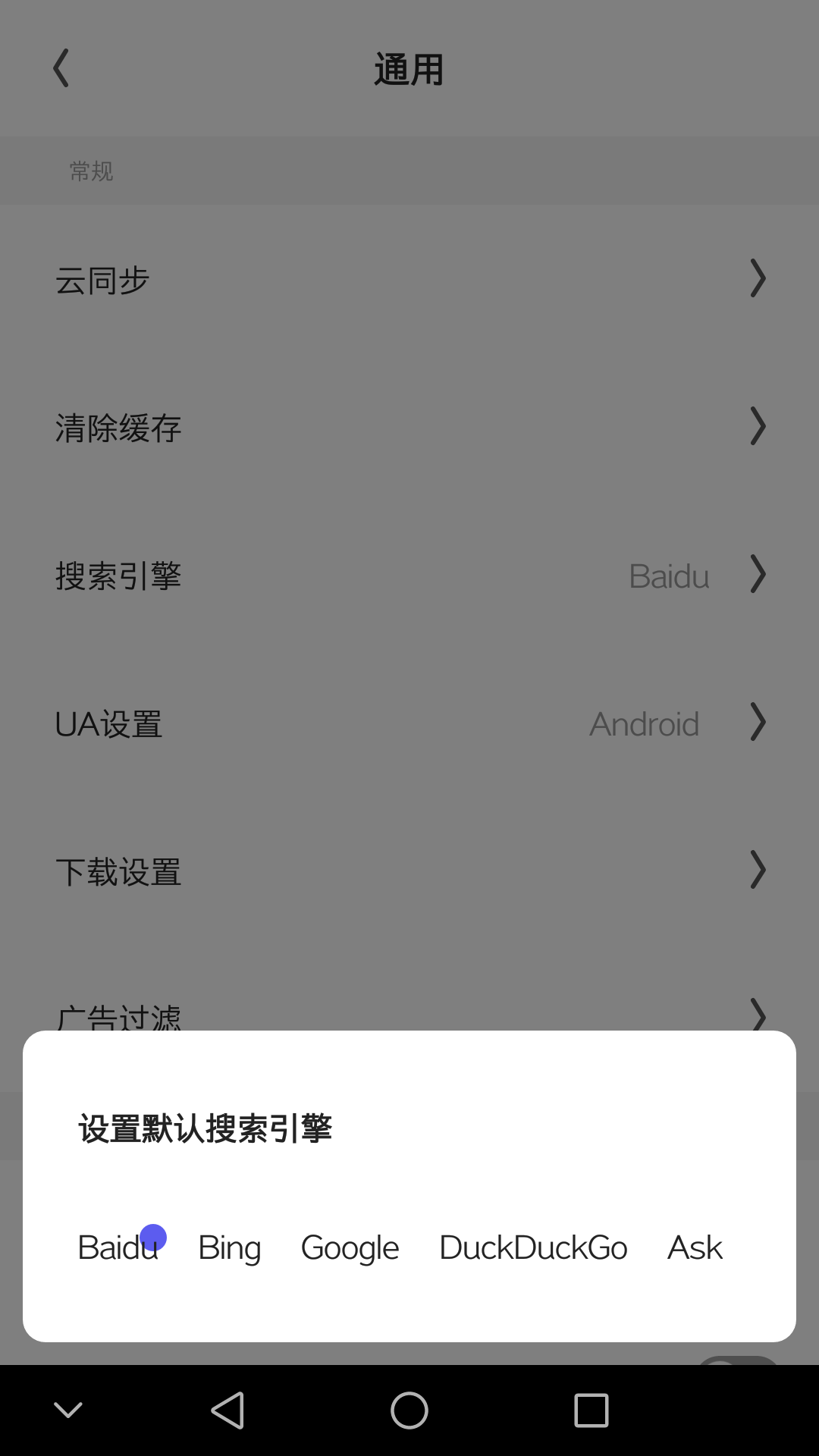819x1456 pixels.
Task: Set Google as default search engine
Action: pos(350,1247)
